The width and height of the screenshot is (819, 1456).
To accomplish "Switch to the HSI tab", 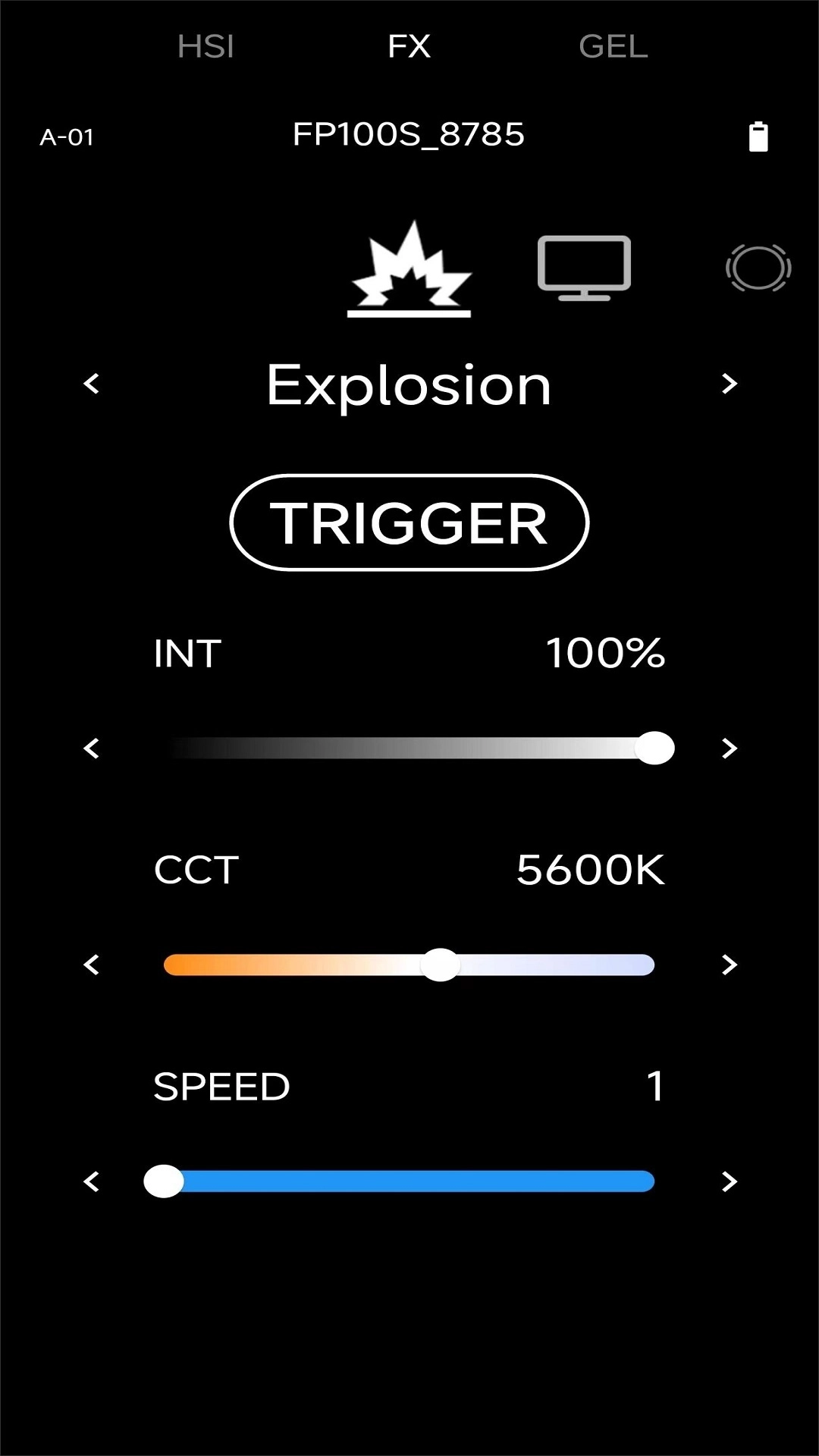I will [x=206, y=47].
